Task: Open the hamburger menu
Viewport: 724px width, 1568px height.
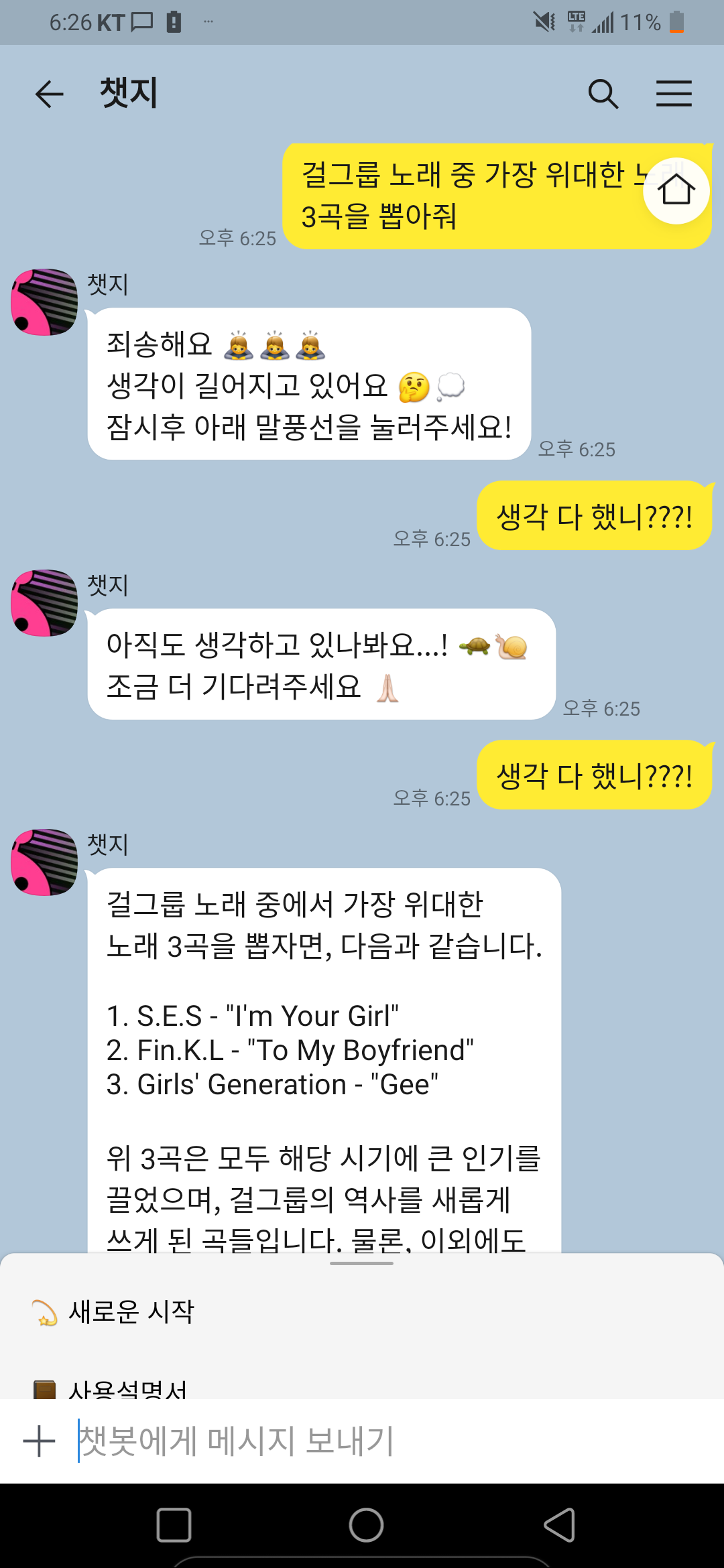Action: click(x=674, y=94)
